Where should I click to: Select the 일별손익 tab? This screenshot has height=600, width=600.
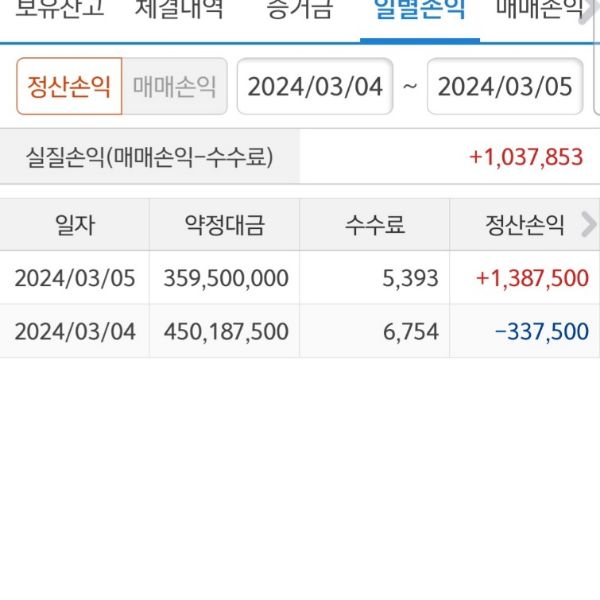coord(419,12)
